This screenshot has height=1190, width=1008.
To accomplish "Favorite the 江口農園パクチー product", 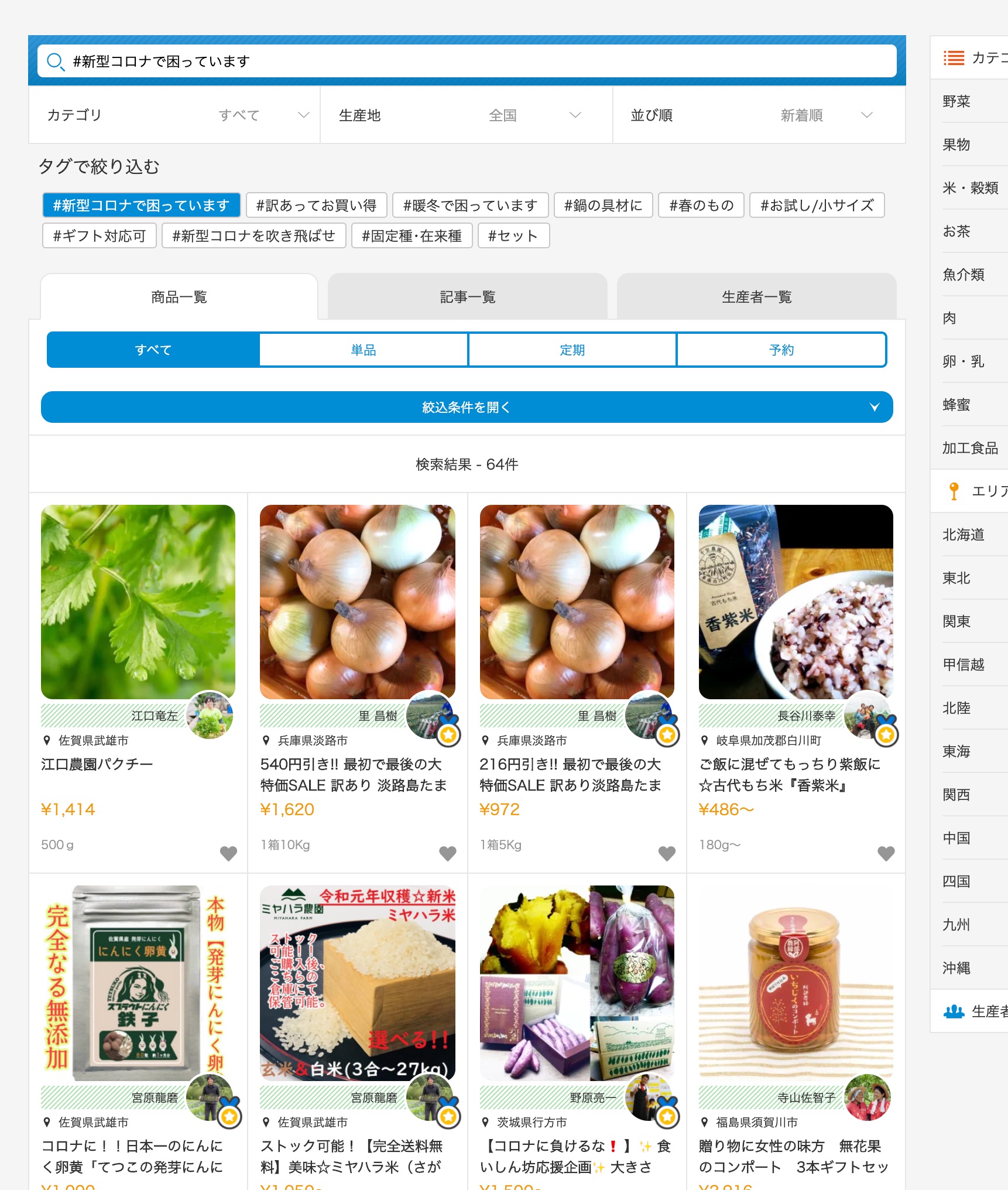I will (x=228, y=853).
